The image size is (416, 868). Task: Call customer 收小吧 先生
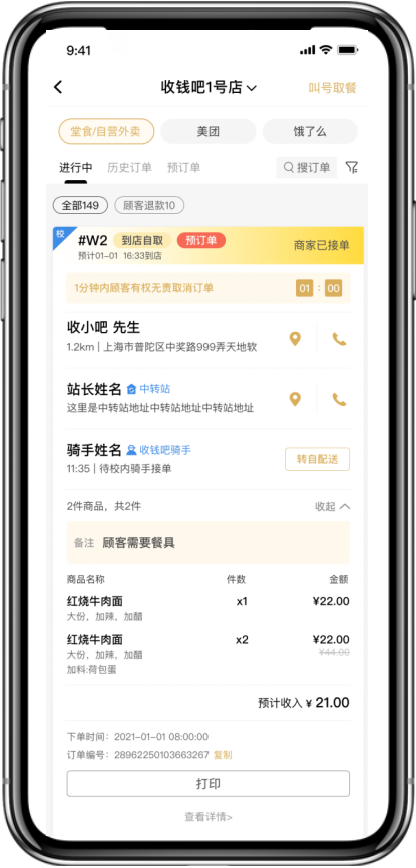339,339
